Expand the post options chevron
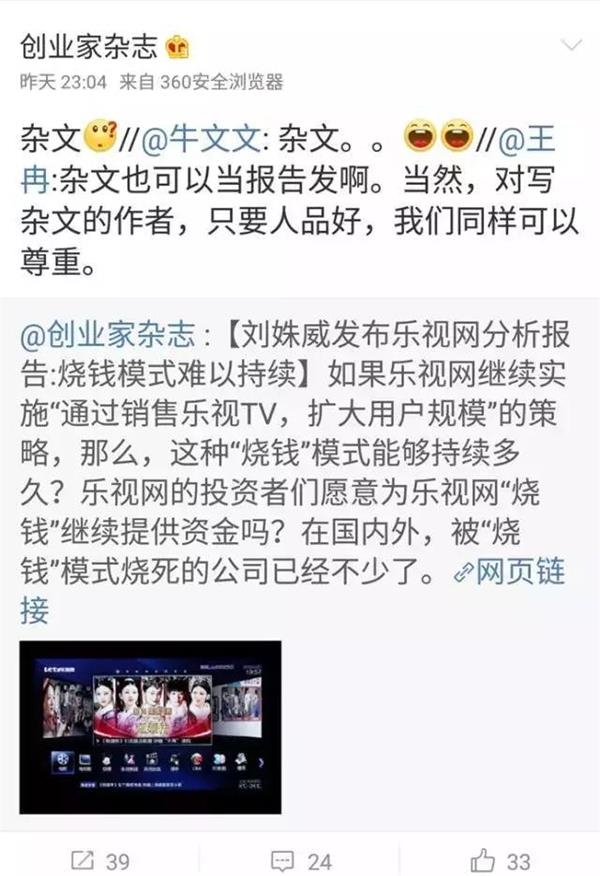 (x=571, y=47)
